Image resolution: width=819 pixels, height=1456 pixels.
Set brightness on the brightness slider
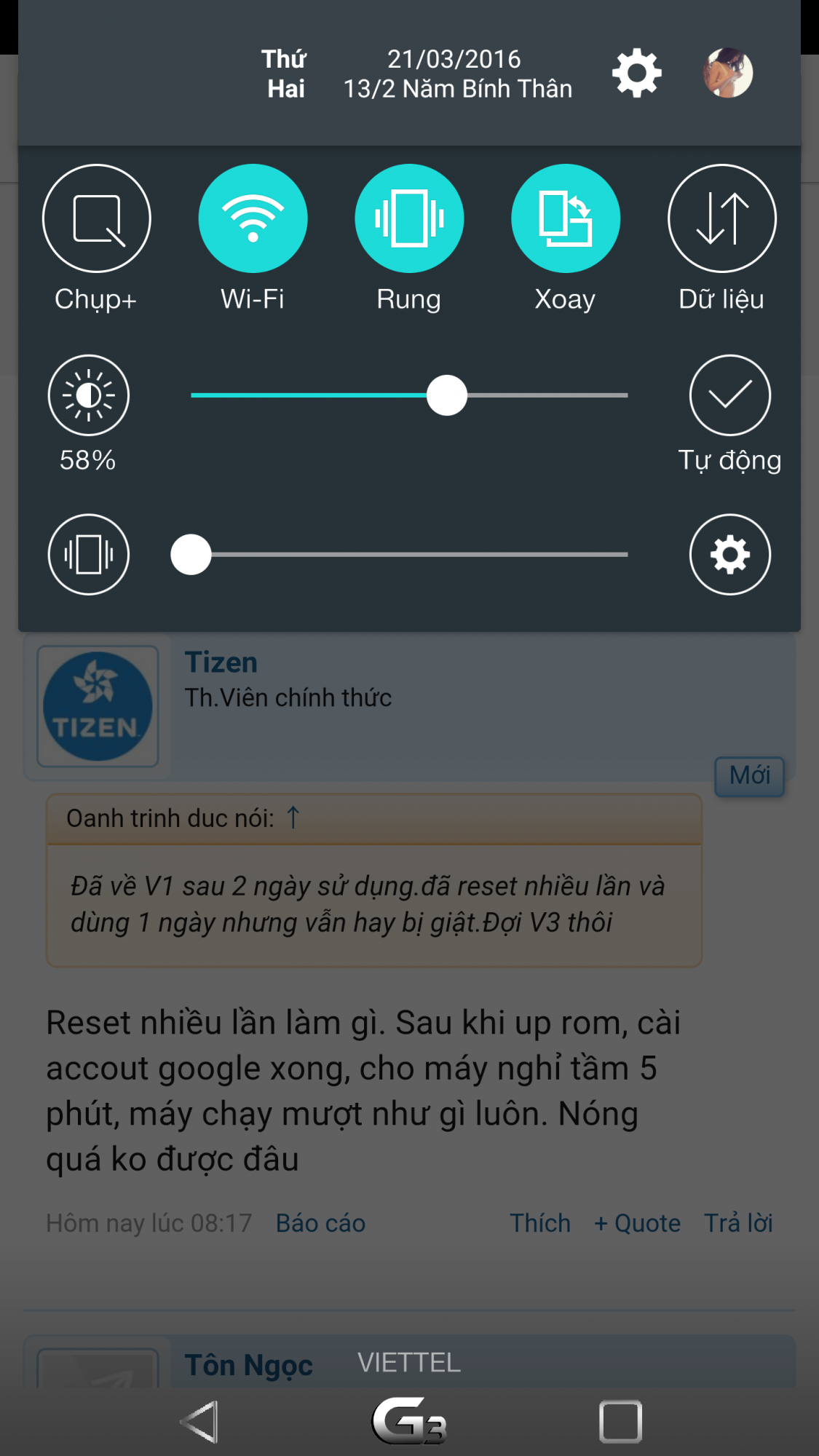click(409, 395)
